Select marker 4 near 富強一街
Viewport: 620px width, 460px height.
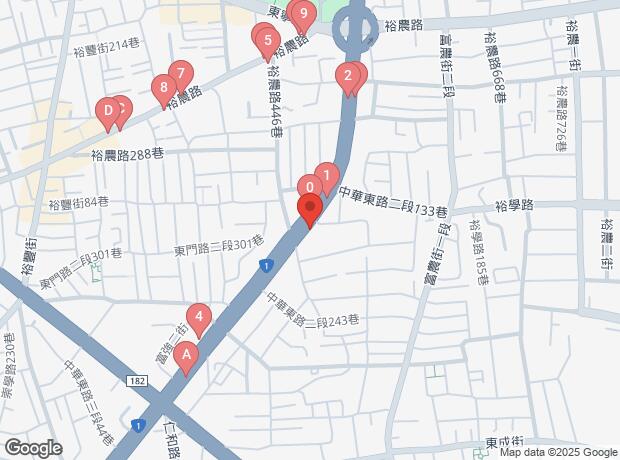point(198,318)
